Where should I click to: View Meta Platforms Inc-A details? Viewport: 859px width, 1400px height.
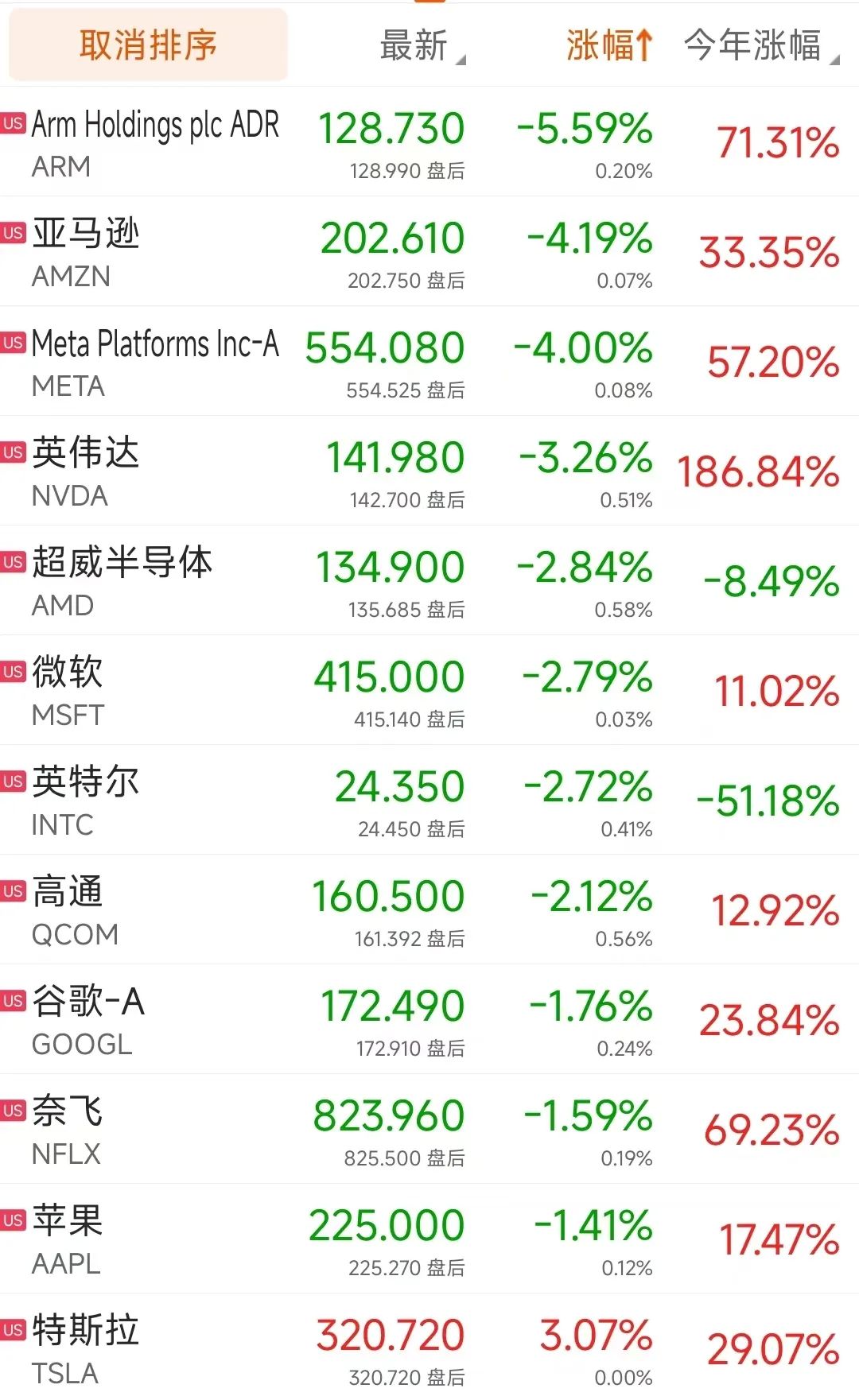[429, 361]
